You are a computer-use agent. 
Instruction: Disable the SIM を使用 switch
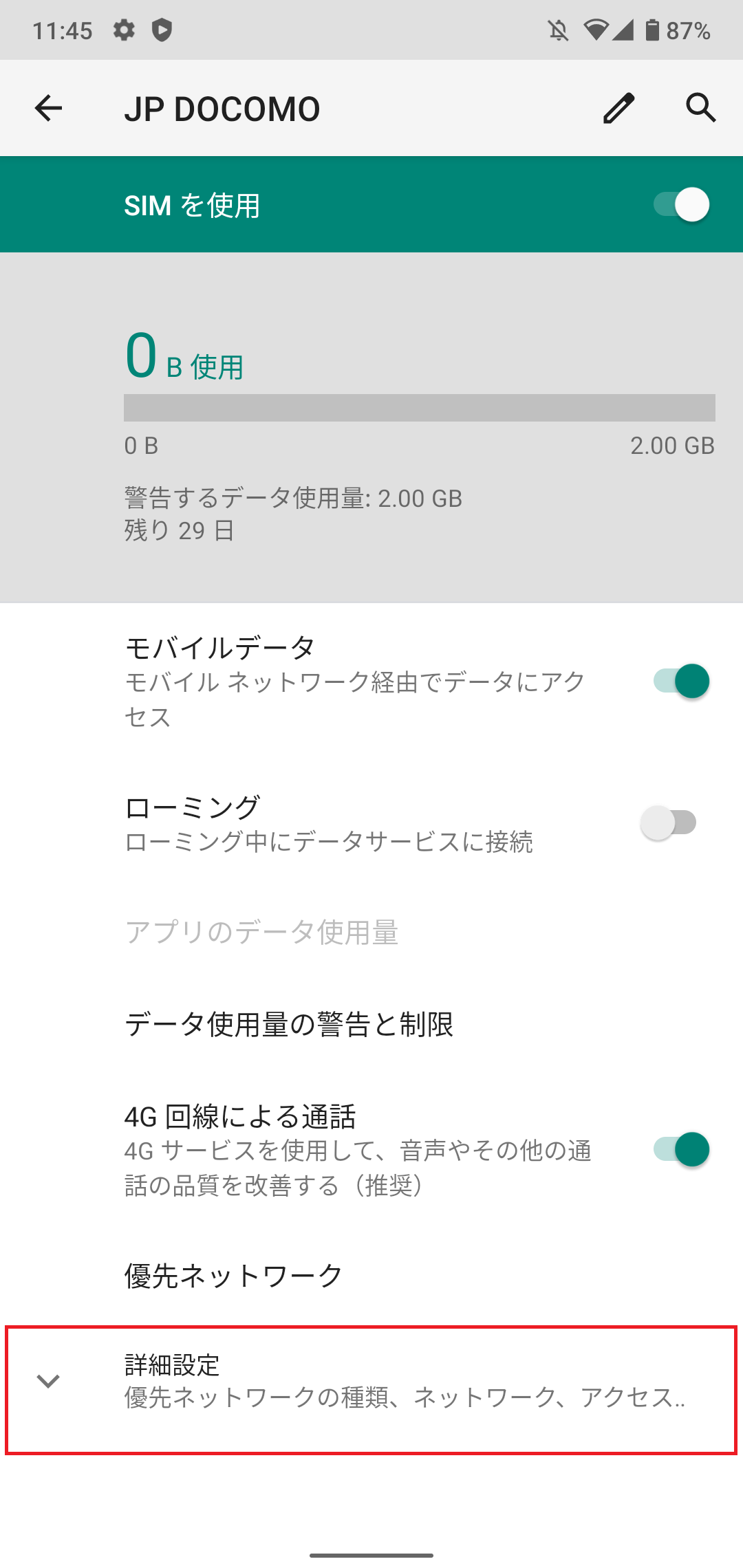(x=680, y=204)
